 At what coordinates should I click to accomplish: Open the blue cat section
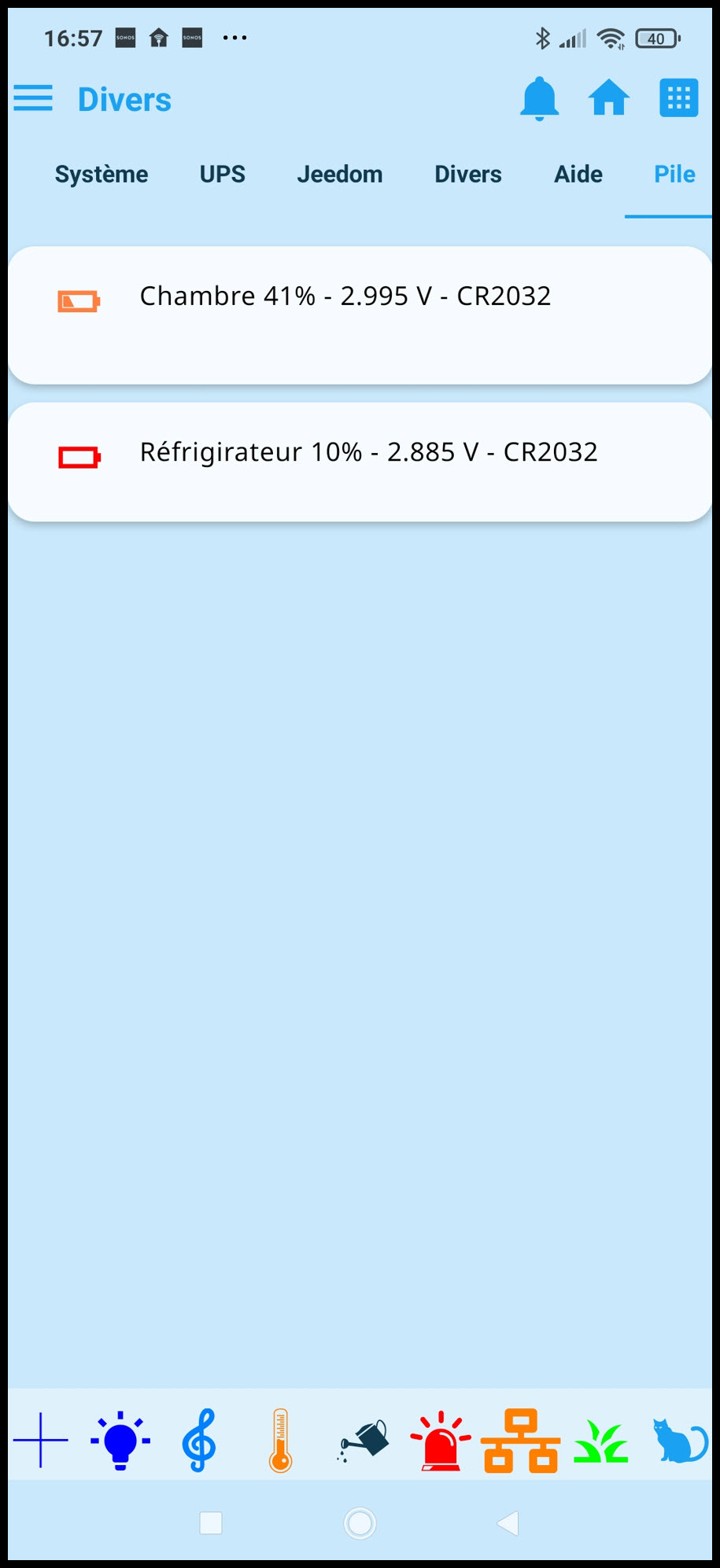coord(680,1441)
